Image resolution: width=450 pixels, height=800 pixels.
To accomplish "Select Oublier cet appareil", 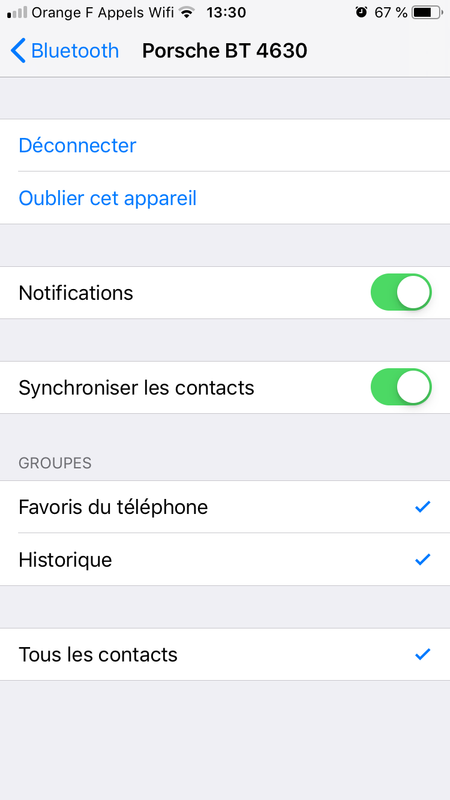I will (x=225, y=198).
